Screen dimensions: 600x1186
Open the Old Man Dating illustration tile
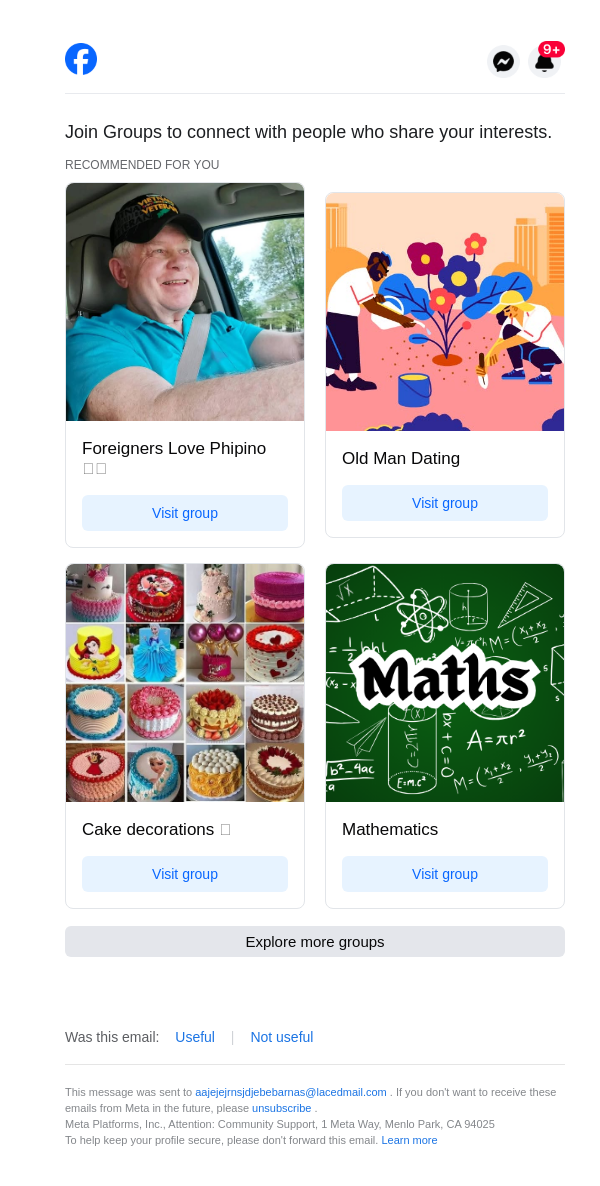coord(445,312)
